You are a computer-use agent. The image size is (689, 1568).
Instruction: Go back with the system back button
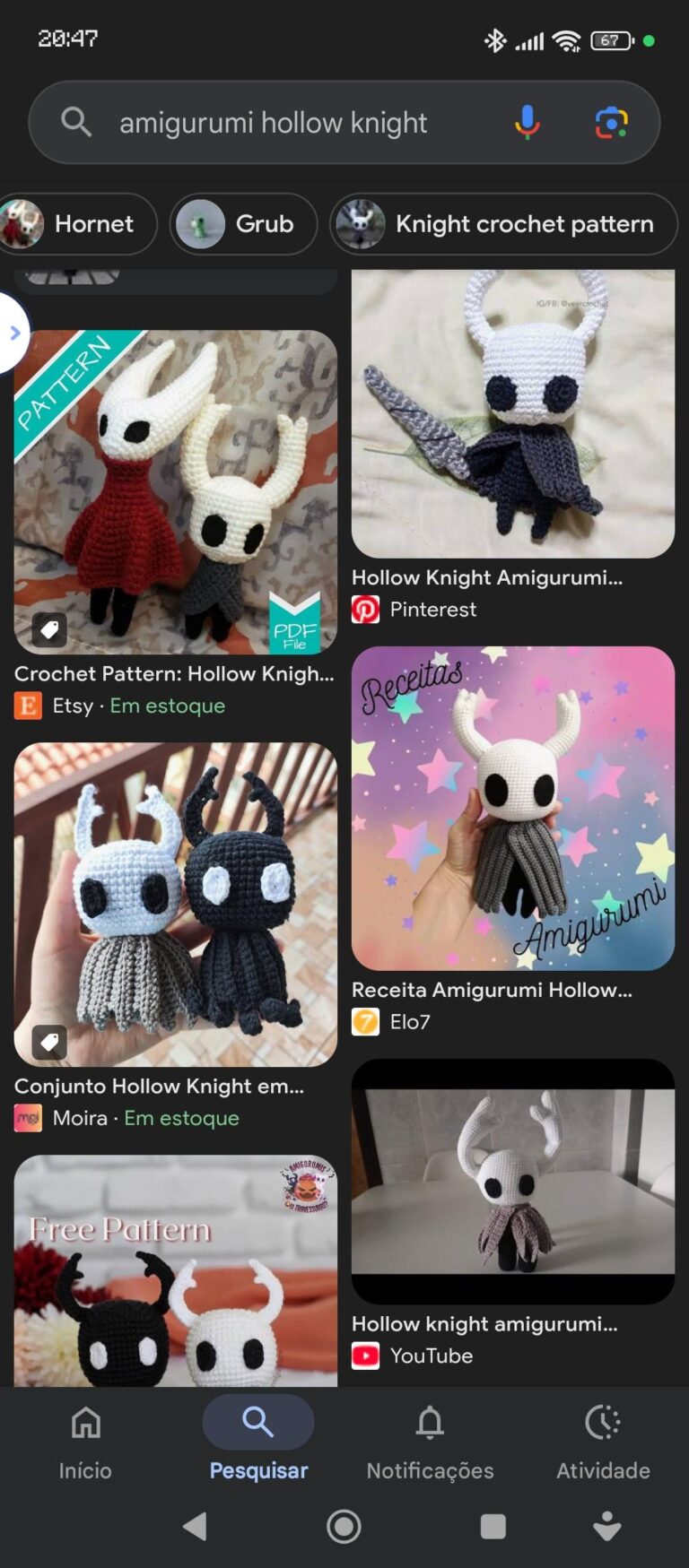point(195,1526)
